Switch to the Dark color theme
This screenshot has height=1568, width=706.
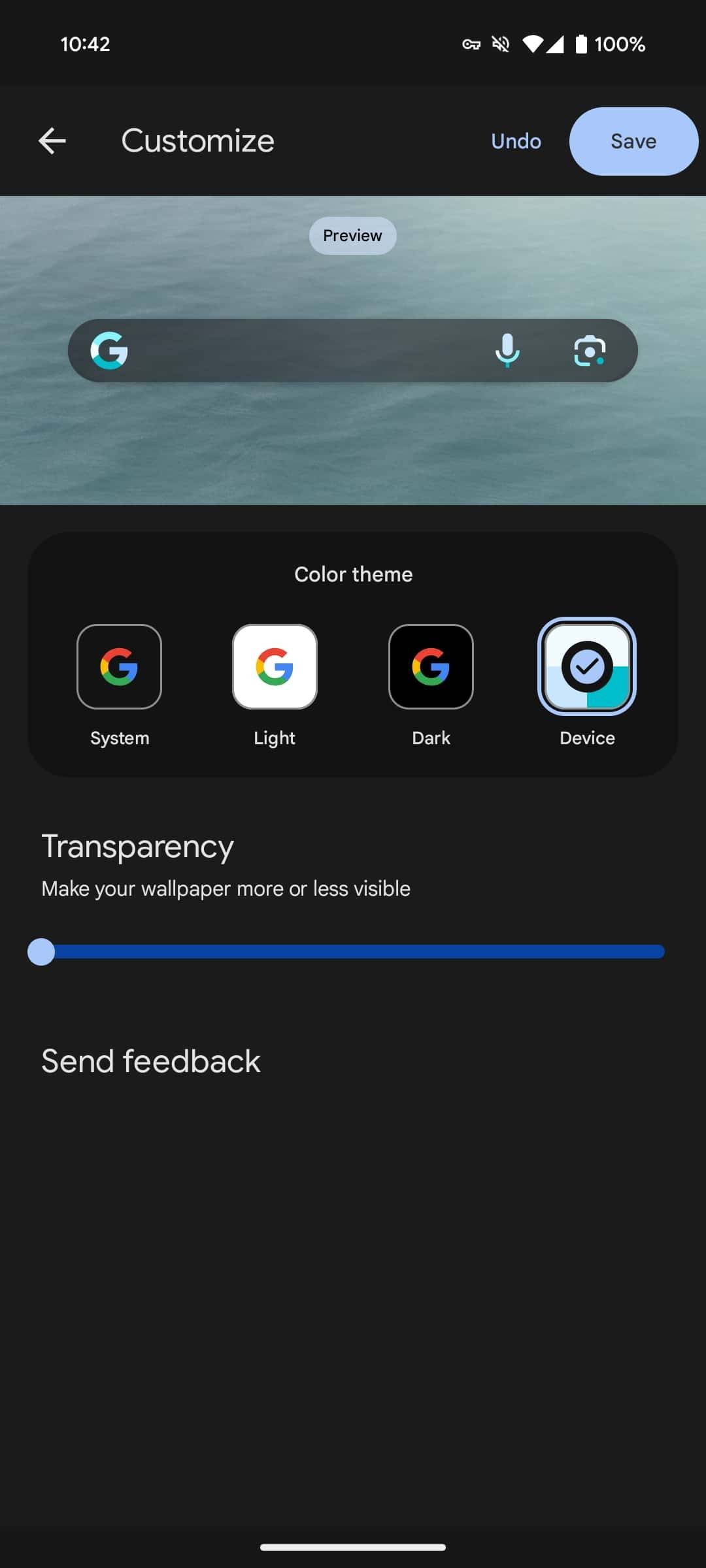point(431,667)
